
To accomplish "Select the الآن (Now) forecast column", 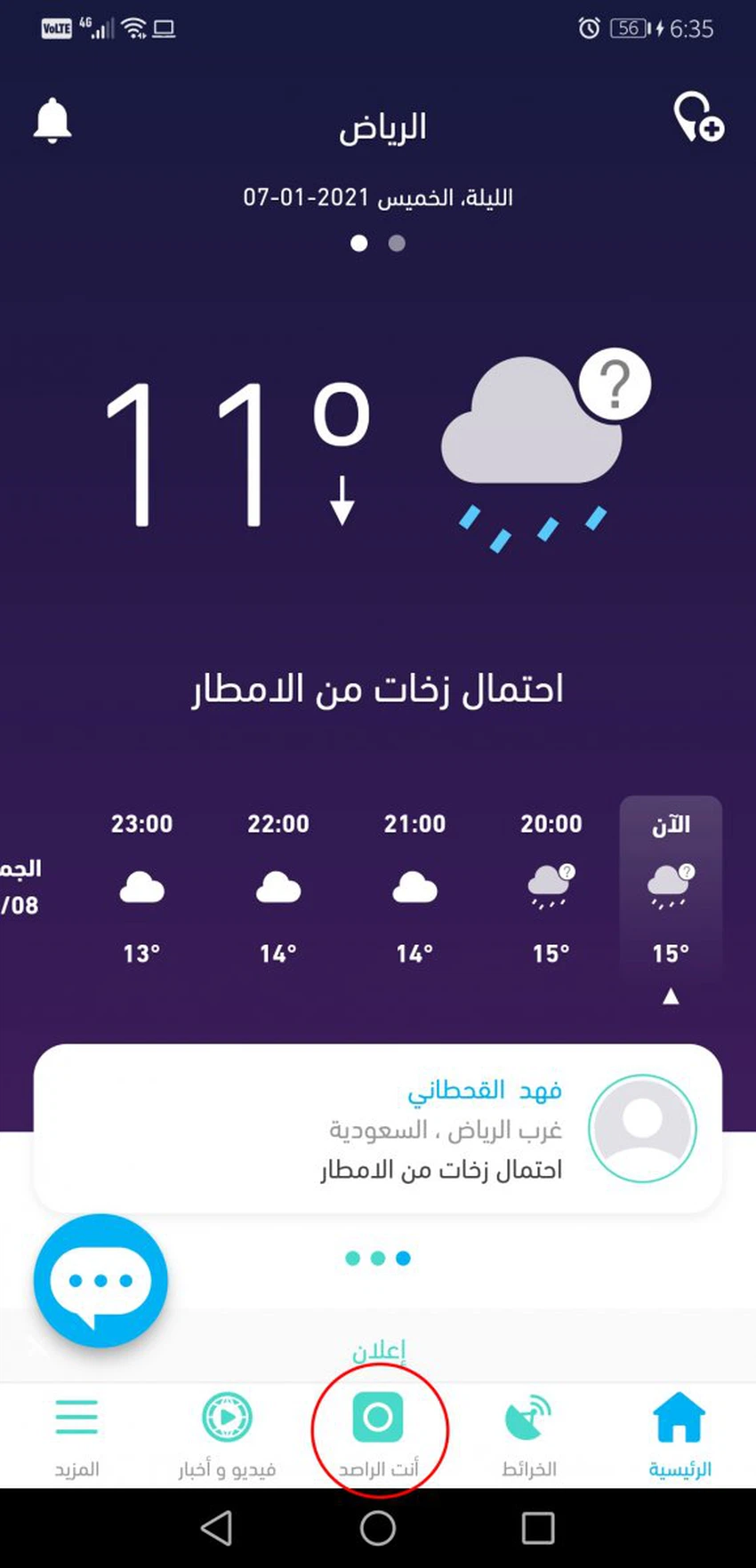I will (x=671, y=889).
